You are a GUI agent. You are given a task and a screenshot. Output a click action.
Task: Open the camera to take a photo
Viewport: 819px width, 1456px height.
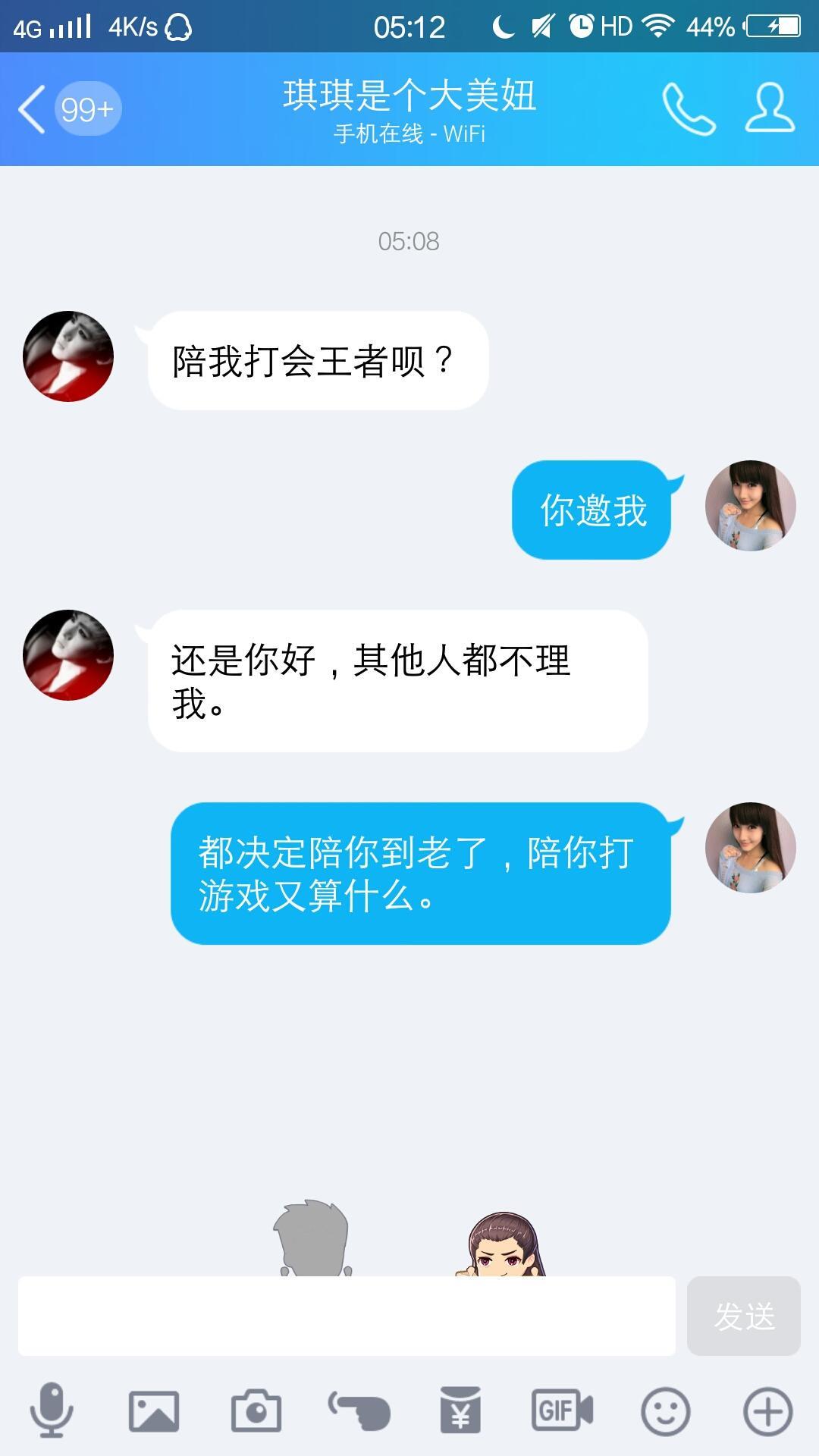256,1410
